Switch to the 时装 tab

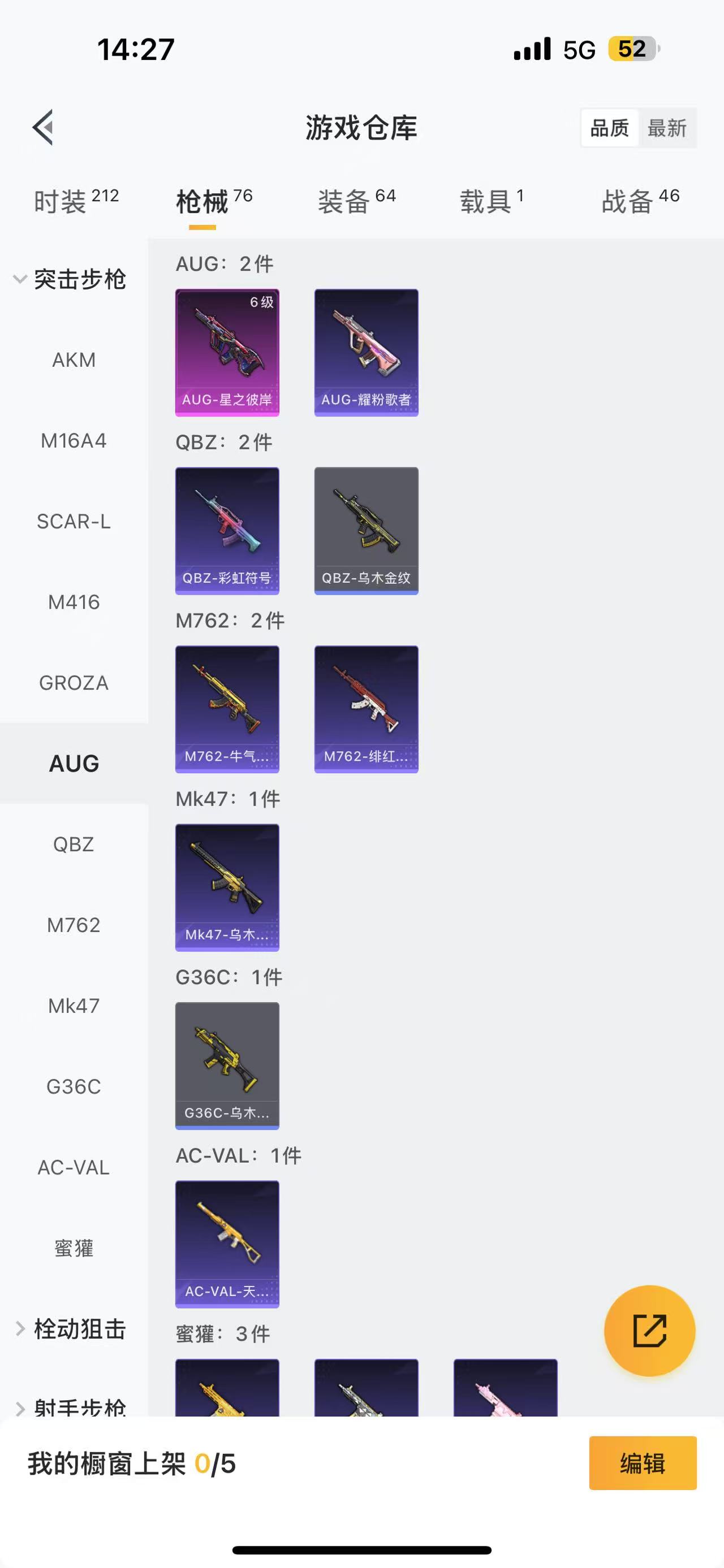(x=76, y=201)
